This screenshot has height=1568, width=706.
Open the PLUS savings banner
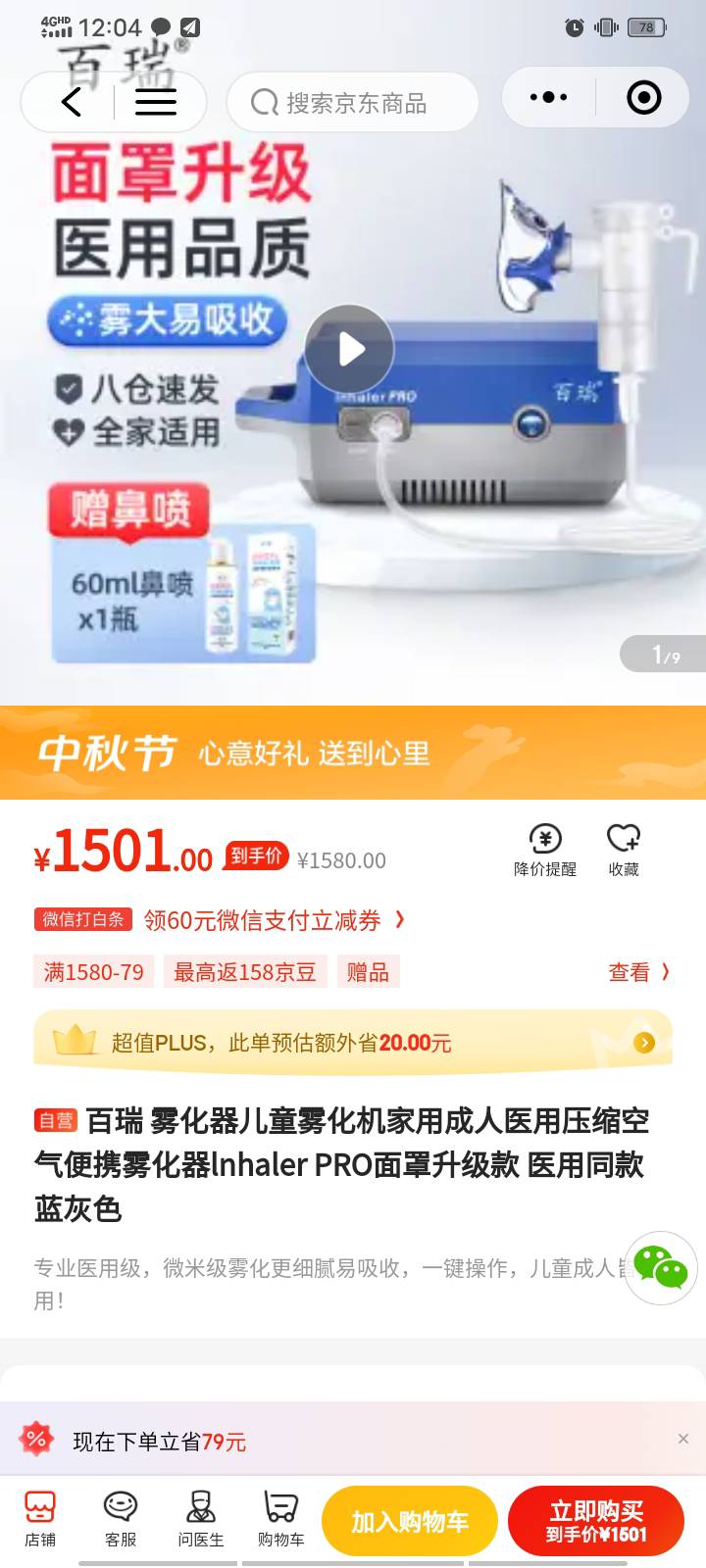click(353, 1043)
